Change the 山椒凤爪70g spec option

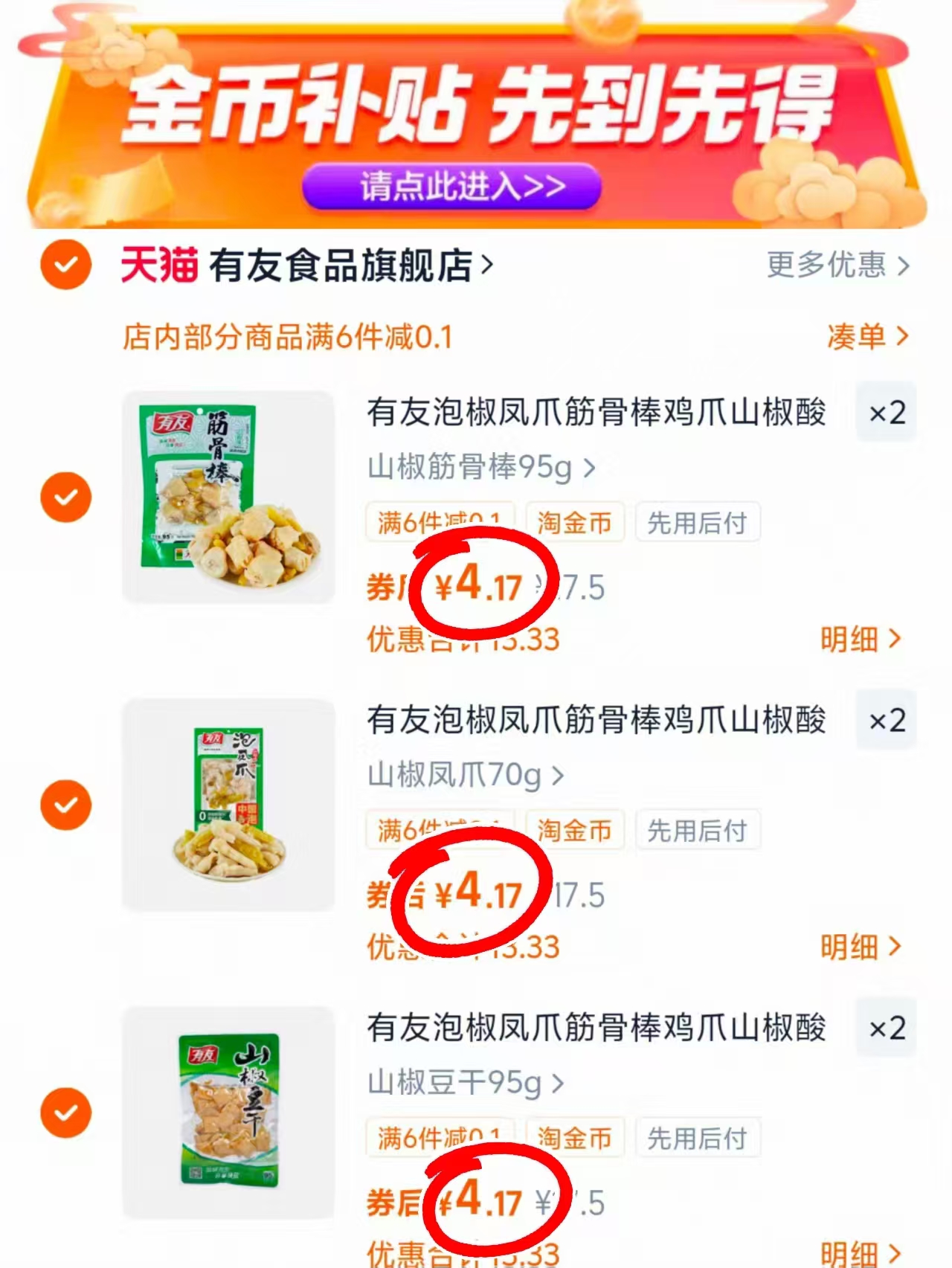[461, 776]
